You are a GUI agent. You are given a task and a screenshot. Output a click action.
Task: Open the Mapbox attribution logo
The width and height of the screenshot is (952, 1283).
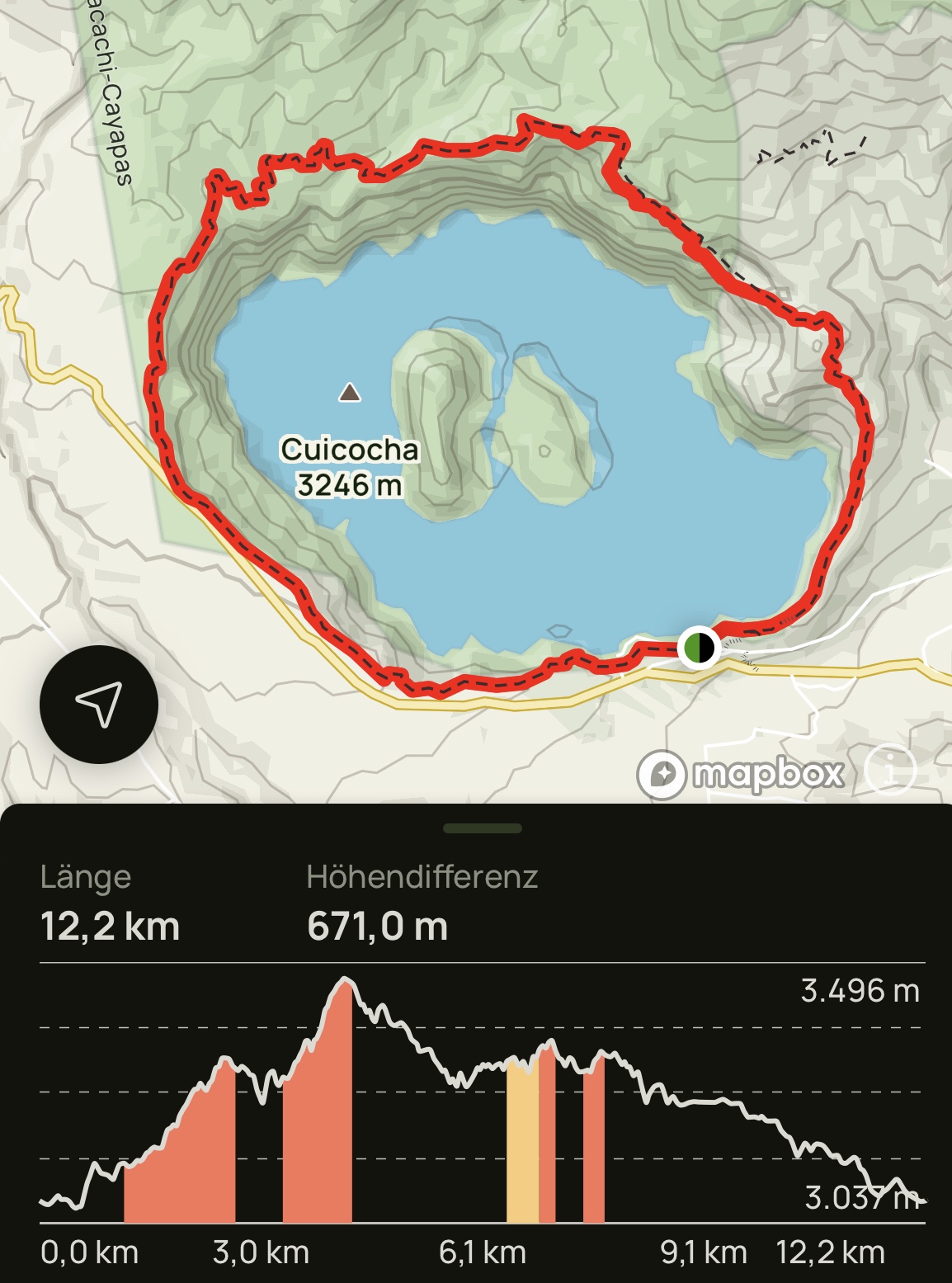tap(741, 774)
